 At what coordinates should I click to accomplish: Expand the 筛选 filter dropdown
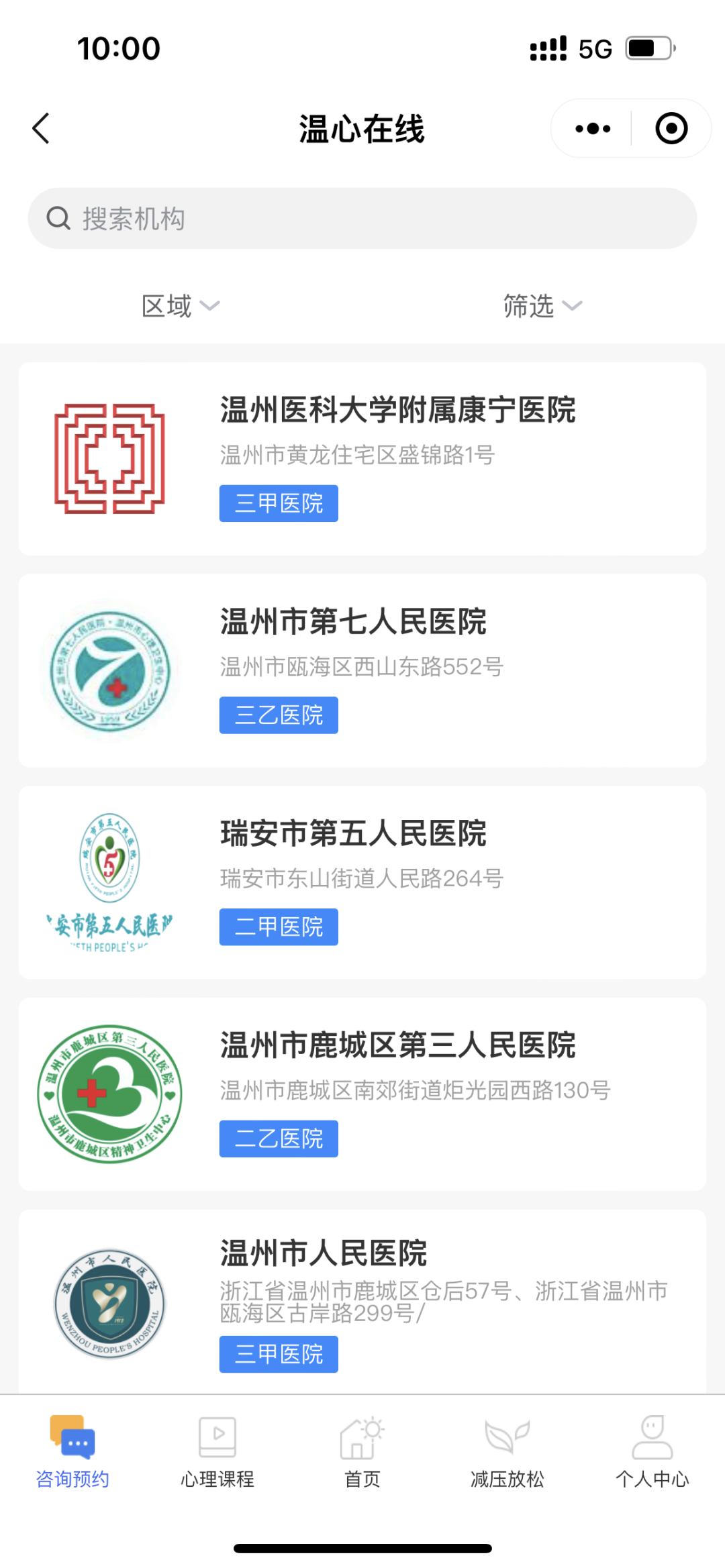pos(542,306)
